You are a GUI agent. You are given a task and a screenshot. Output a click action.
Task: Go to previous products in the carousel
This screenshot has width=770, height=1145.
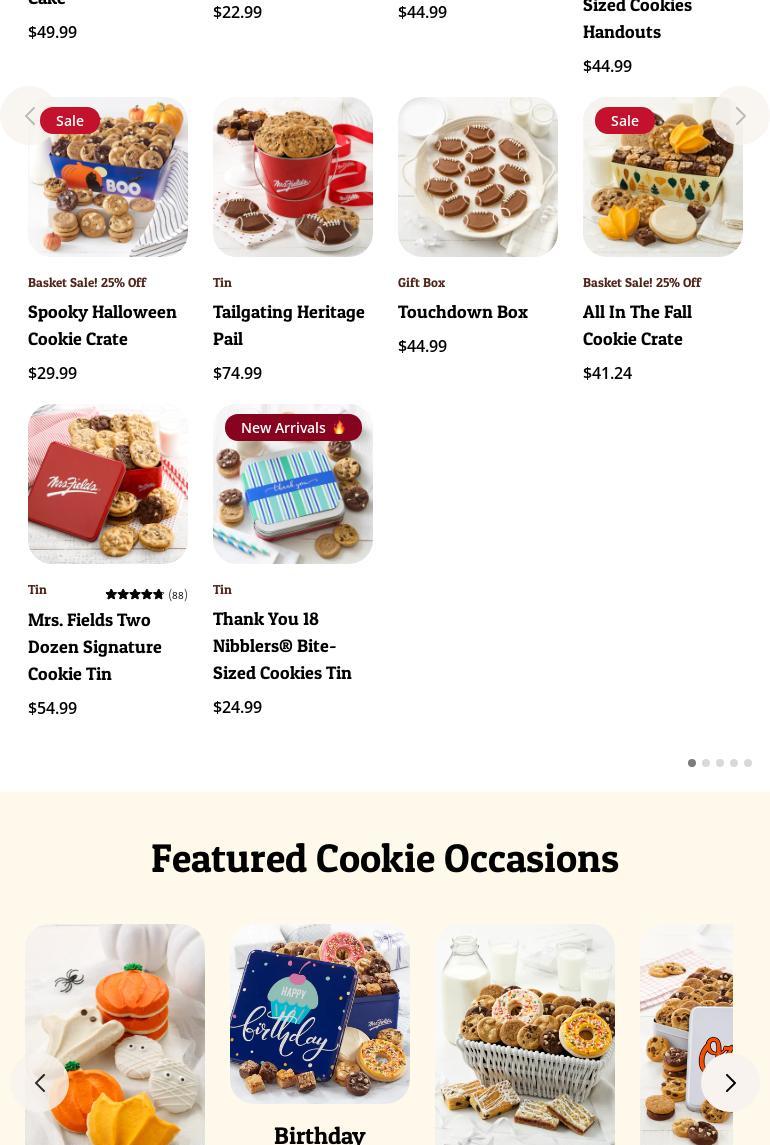click(30, 116)
